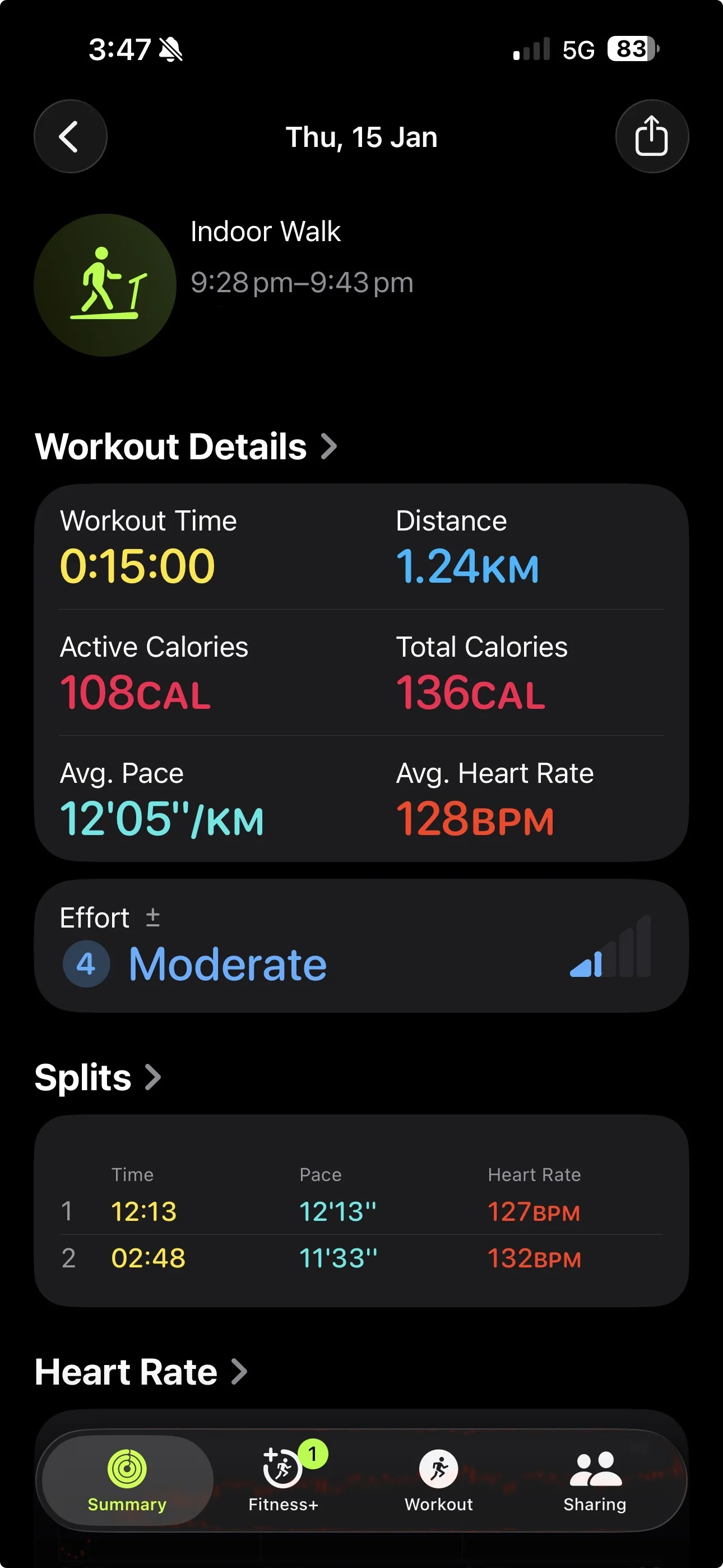Switch to the Fitness+ tab
Screen dimensions: 723x1568
(283, 1481)
